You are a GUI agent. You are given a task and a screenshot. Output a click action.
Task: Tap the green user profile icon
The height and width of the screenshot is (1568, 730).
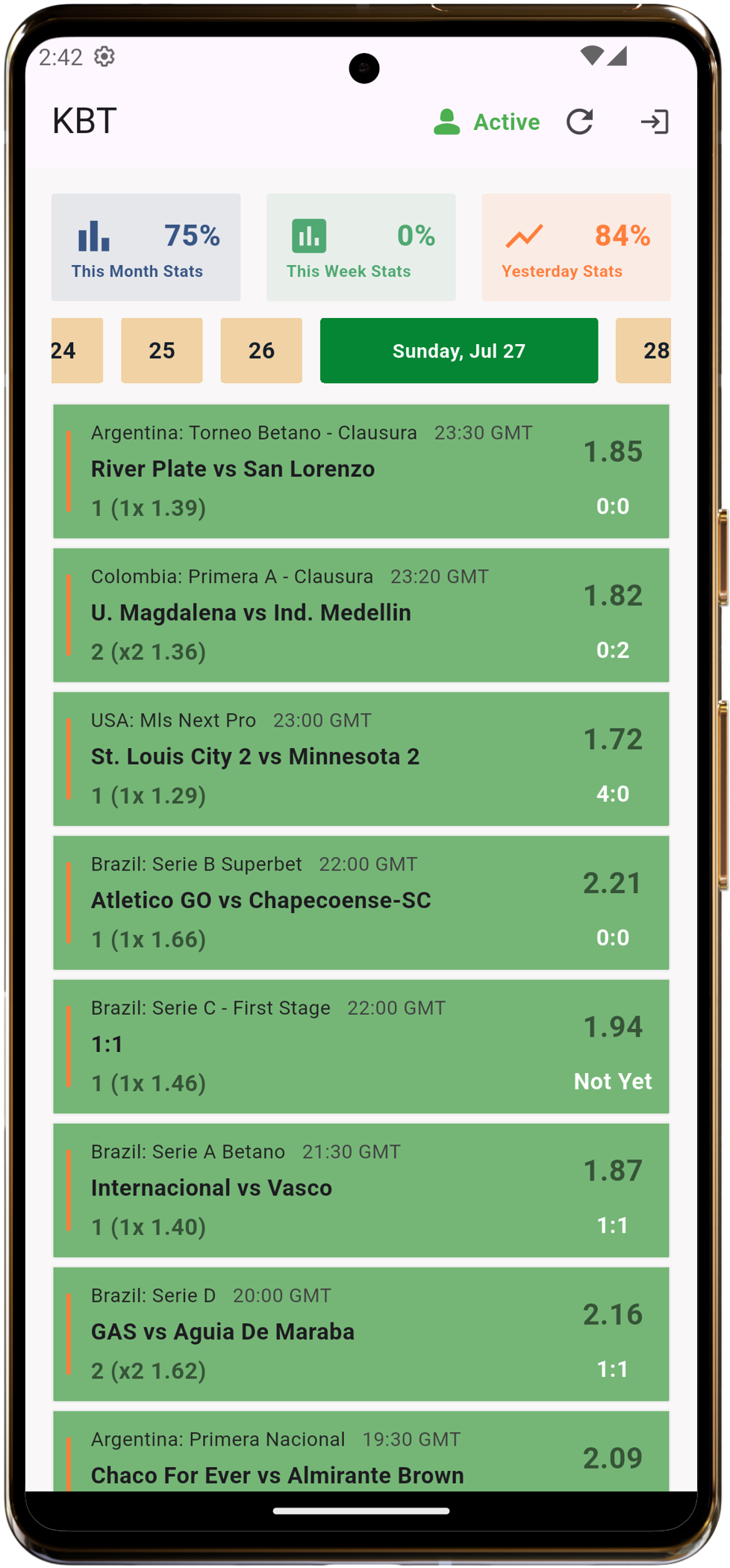[447, 121]
